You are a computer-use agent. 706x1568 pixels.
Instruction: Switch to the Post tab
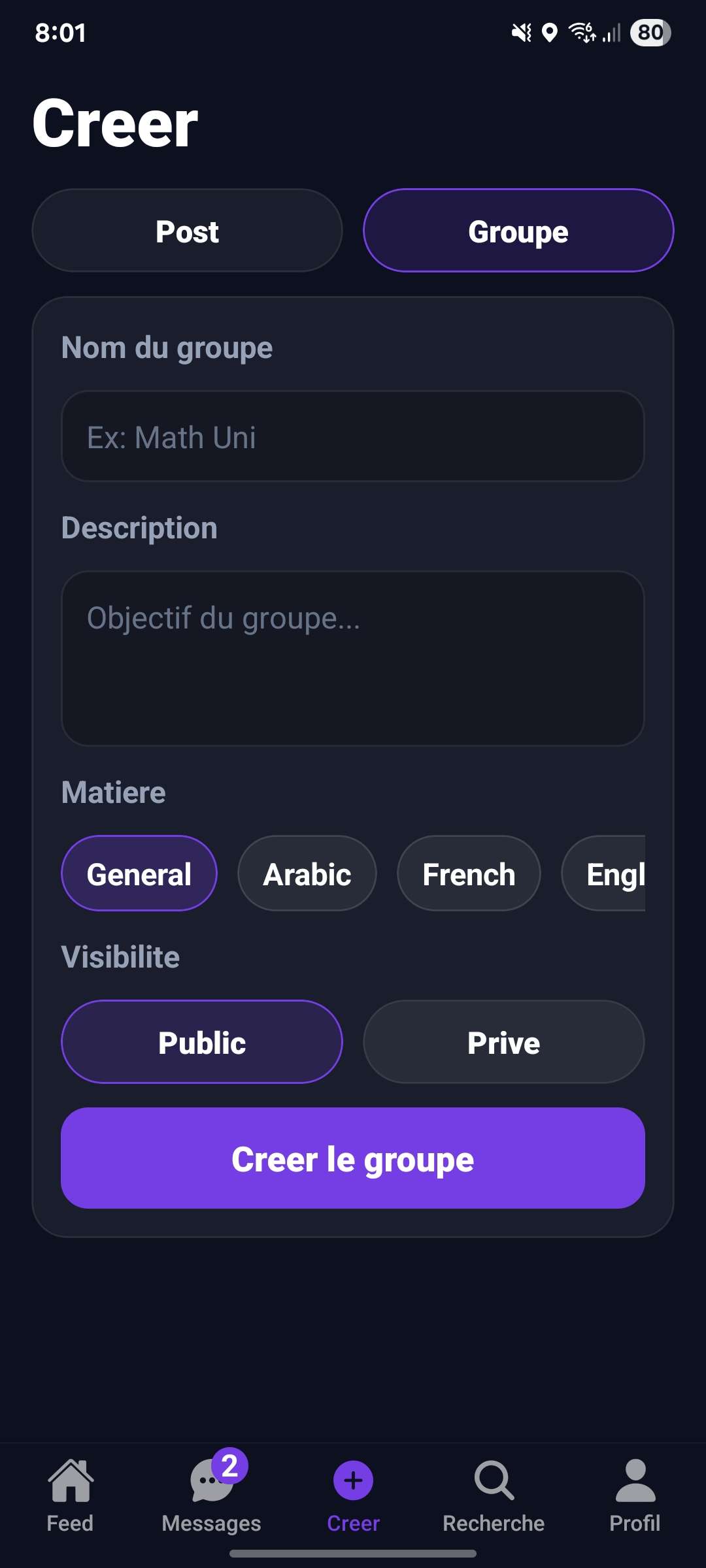[x=186, y=231]
